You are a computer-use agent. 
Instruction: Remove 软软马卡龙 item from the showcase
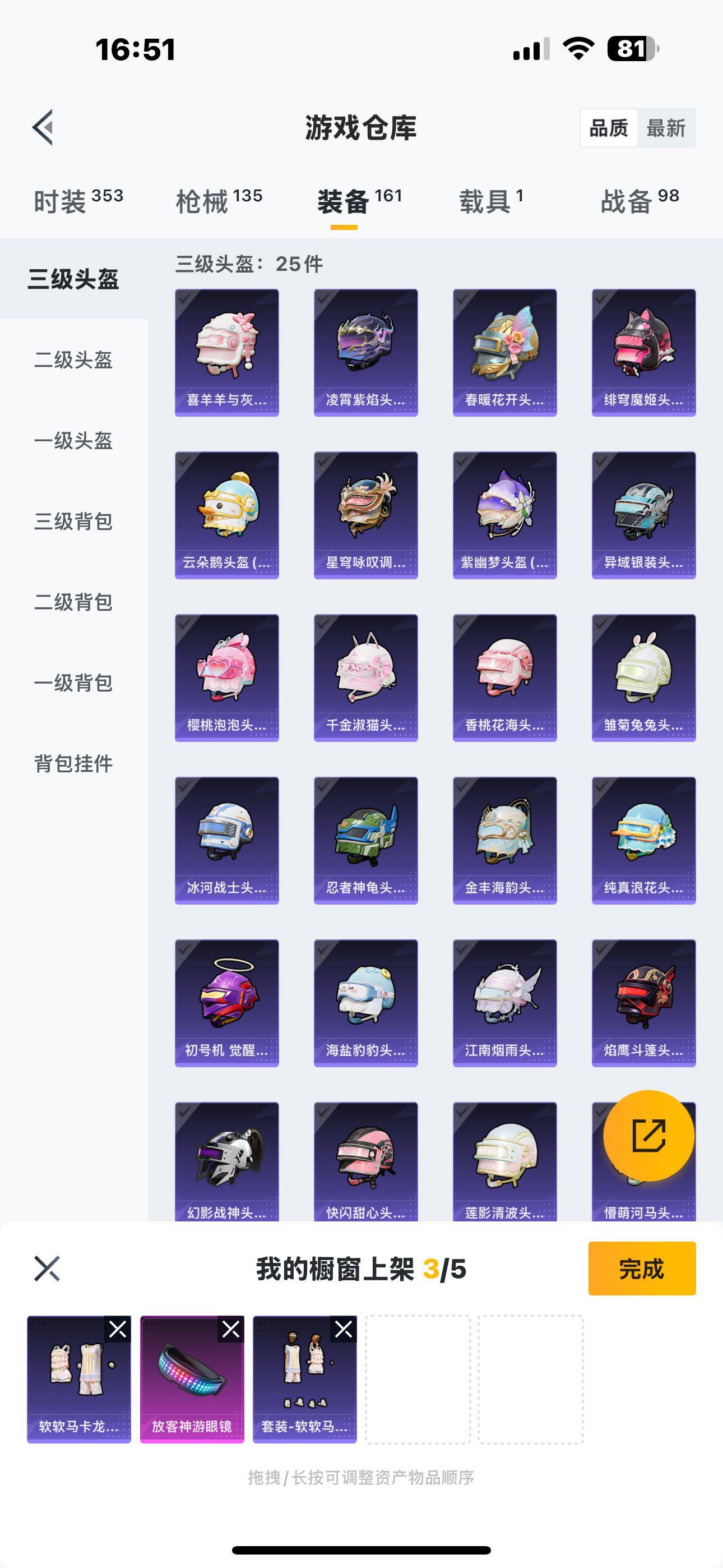tap(118, 1329)
